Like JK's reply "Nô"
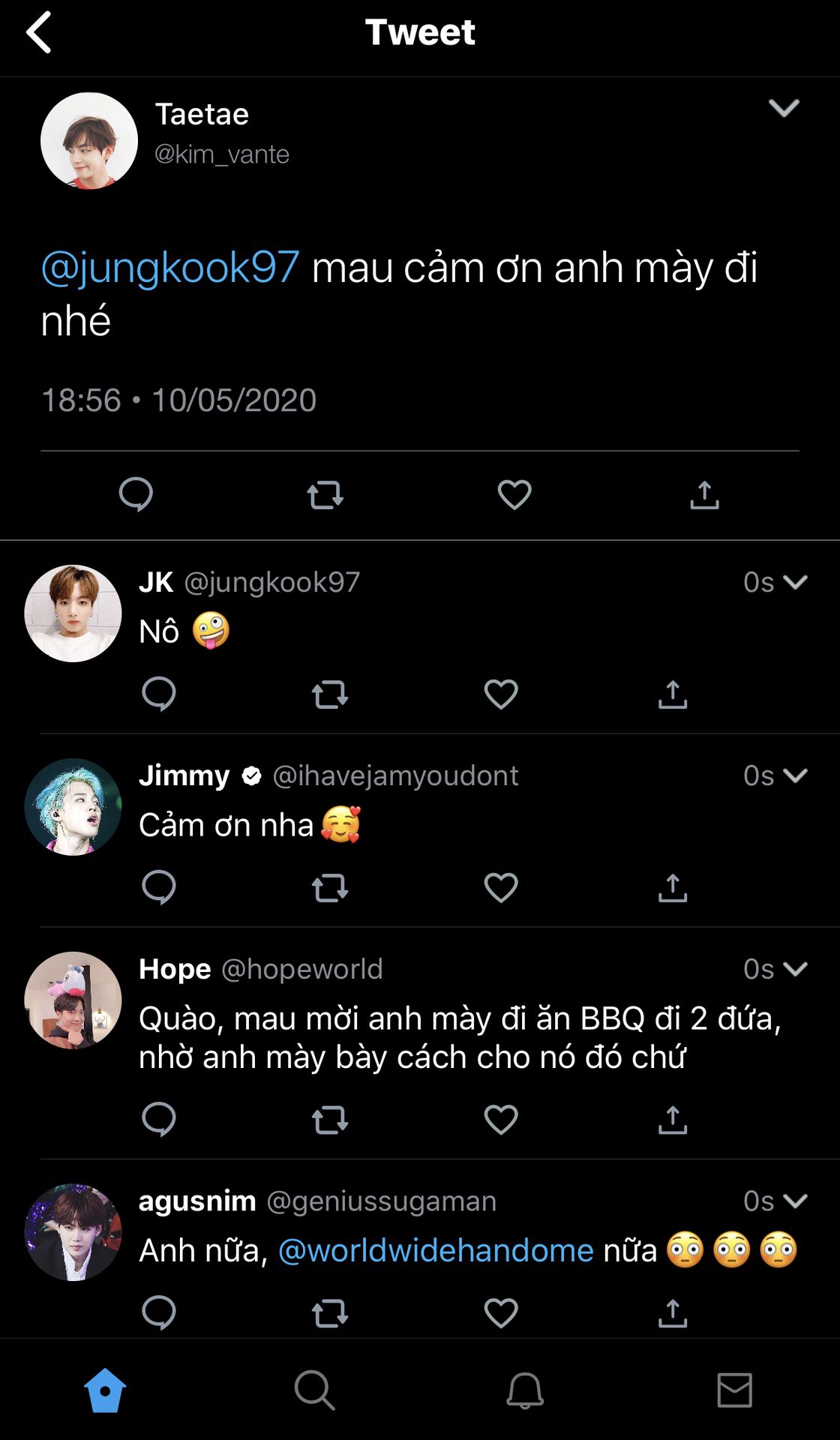840x1440 pixels. tap(501, 694)
